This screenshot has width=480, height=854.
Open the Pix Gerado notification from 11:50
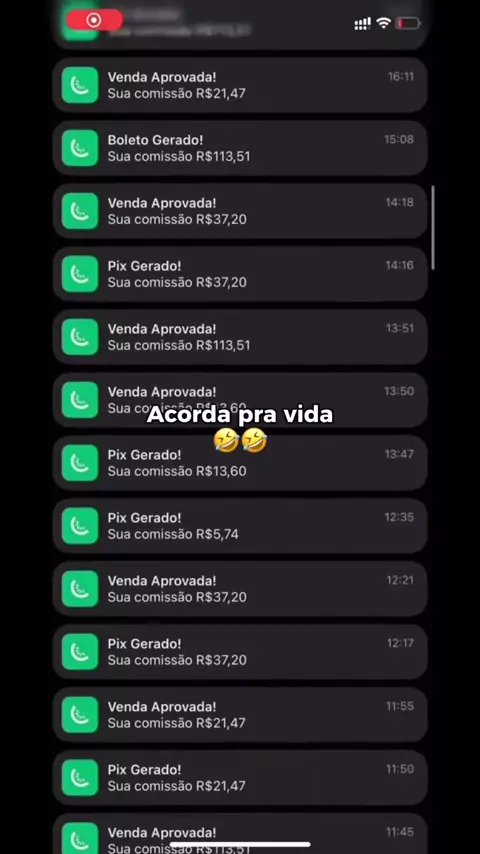(x=240, y=778)
